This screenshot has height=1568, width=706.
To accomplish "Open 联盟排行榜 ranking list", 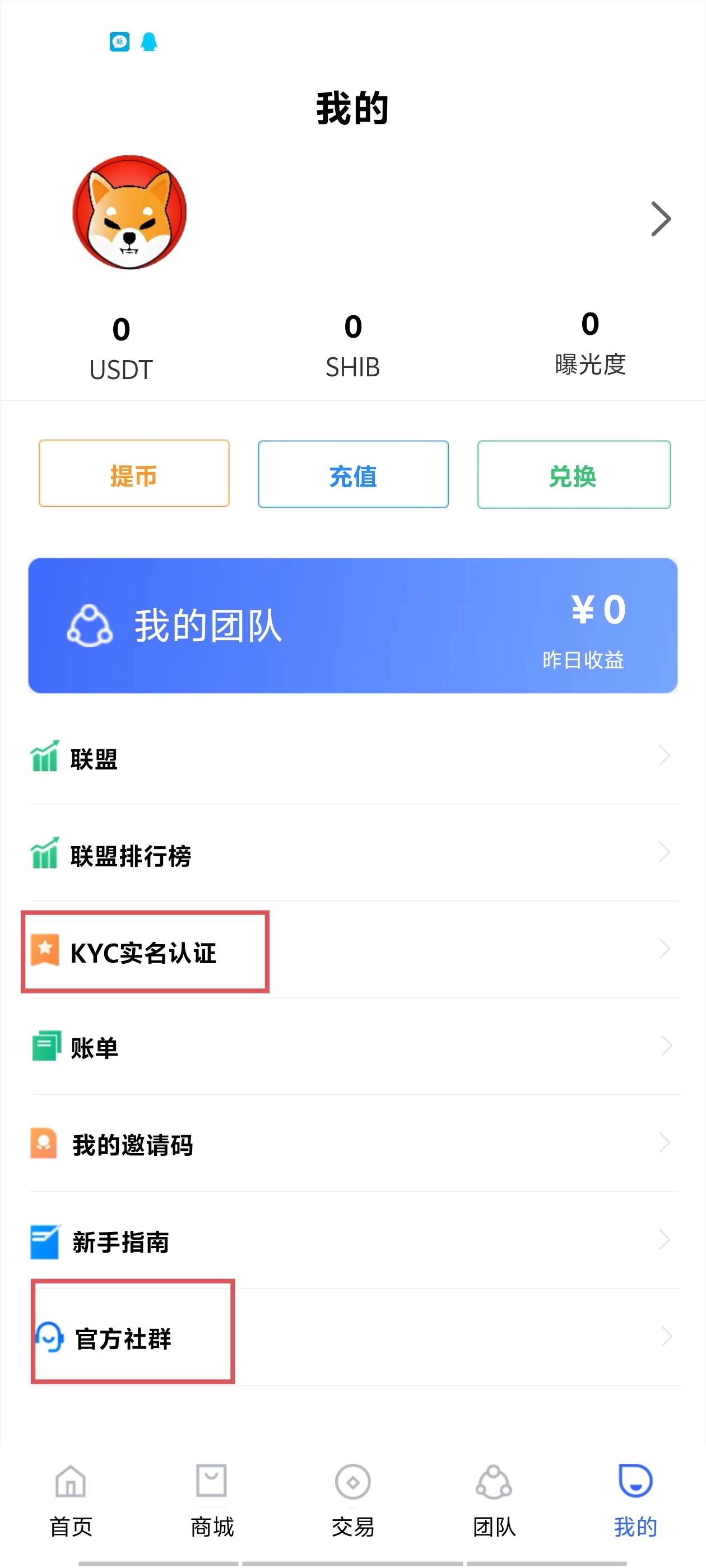I will [x=355, y=853].
